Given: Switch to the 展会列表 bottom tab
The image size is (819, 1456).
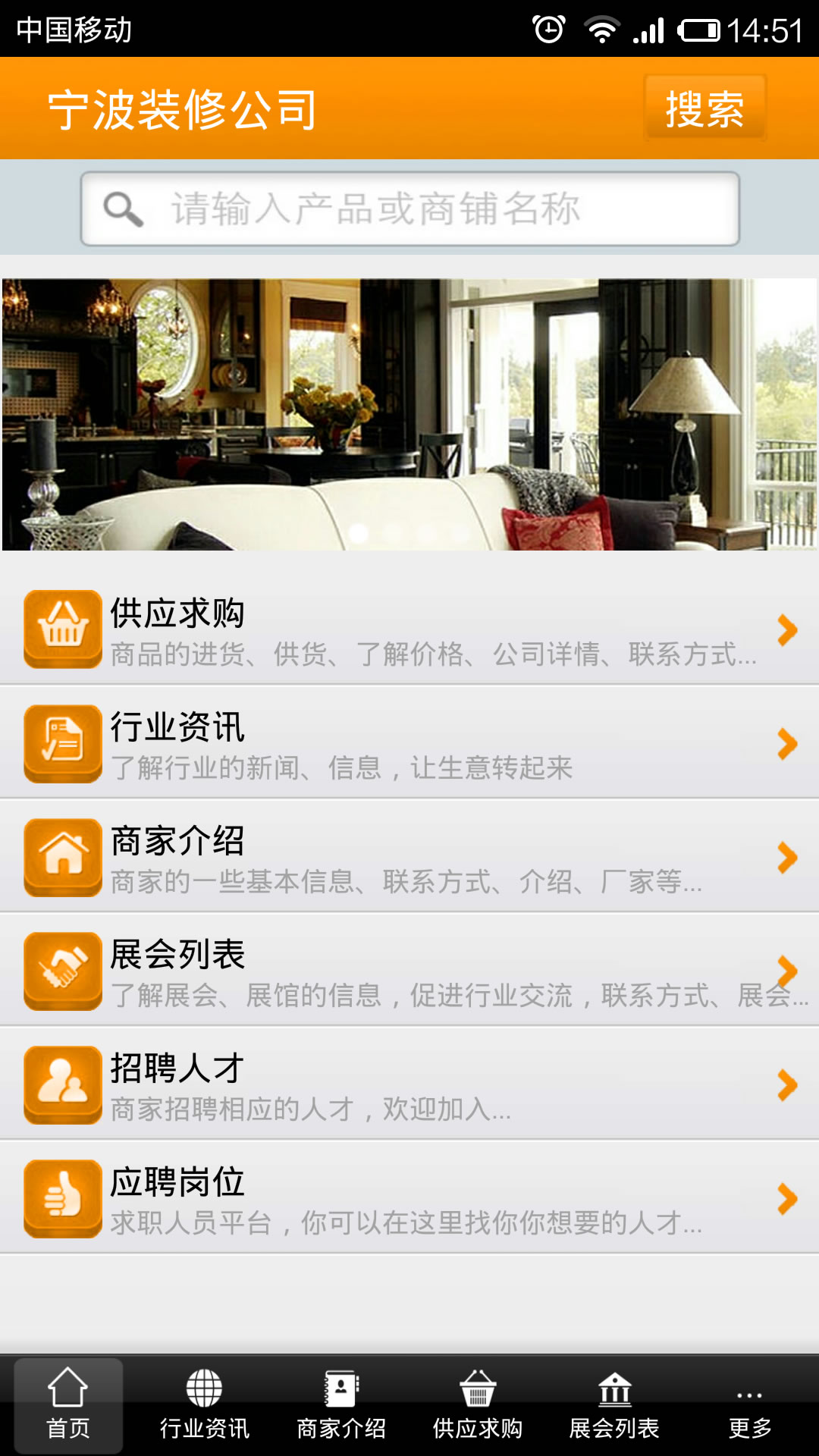Looking at the screenshot, I should 614,1405.
